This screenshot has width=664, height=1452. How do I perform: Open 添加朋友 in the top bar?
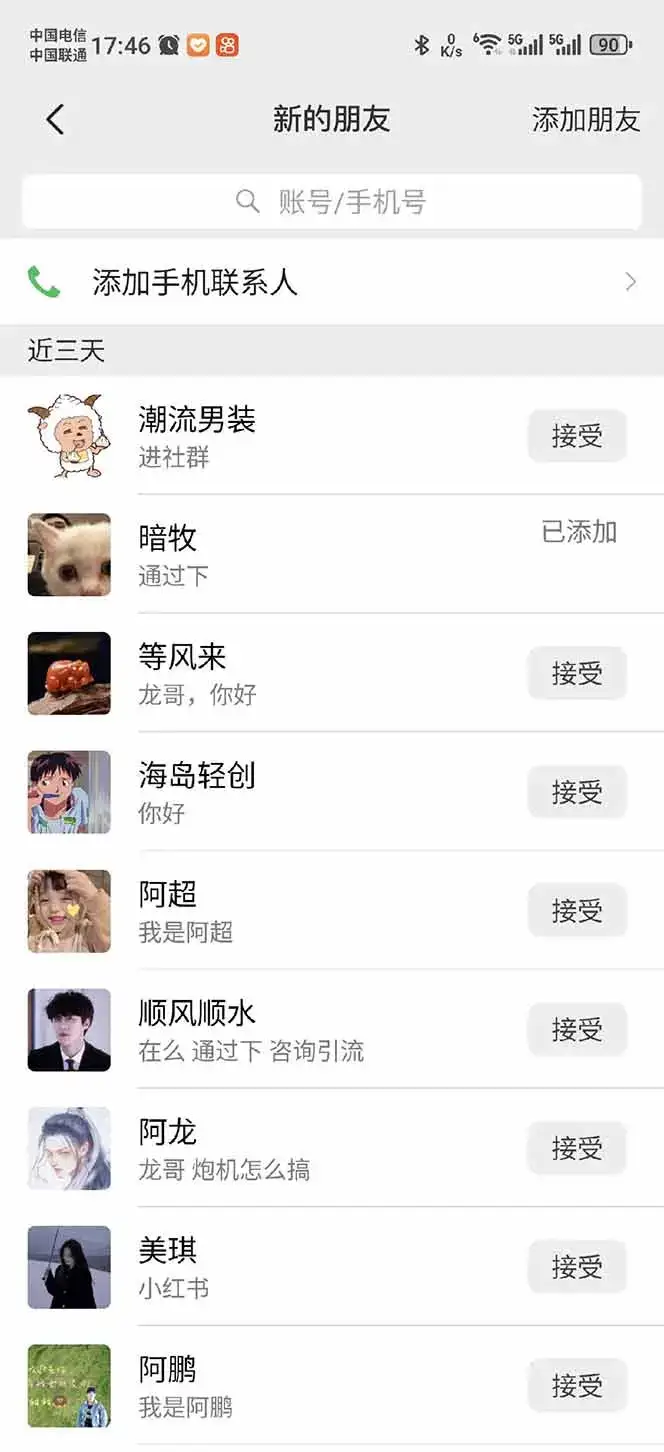(585, 120)
